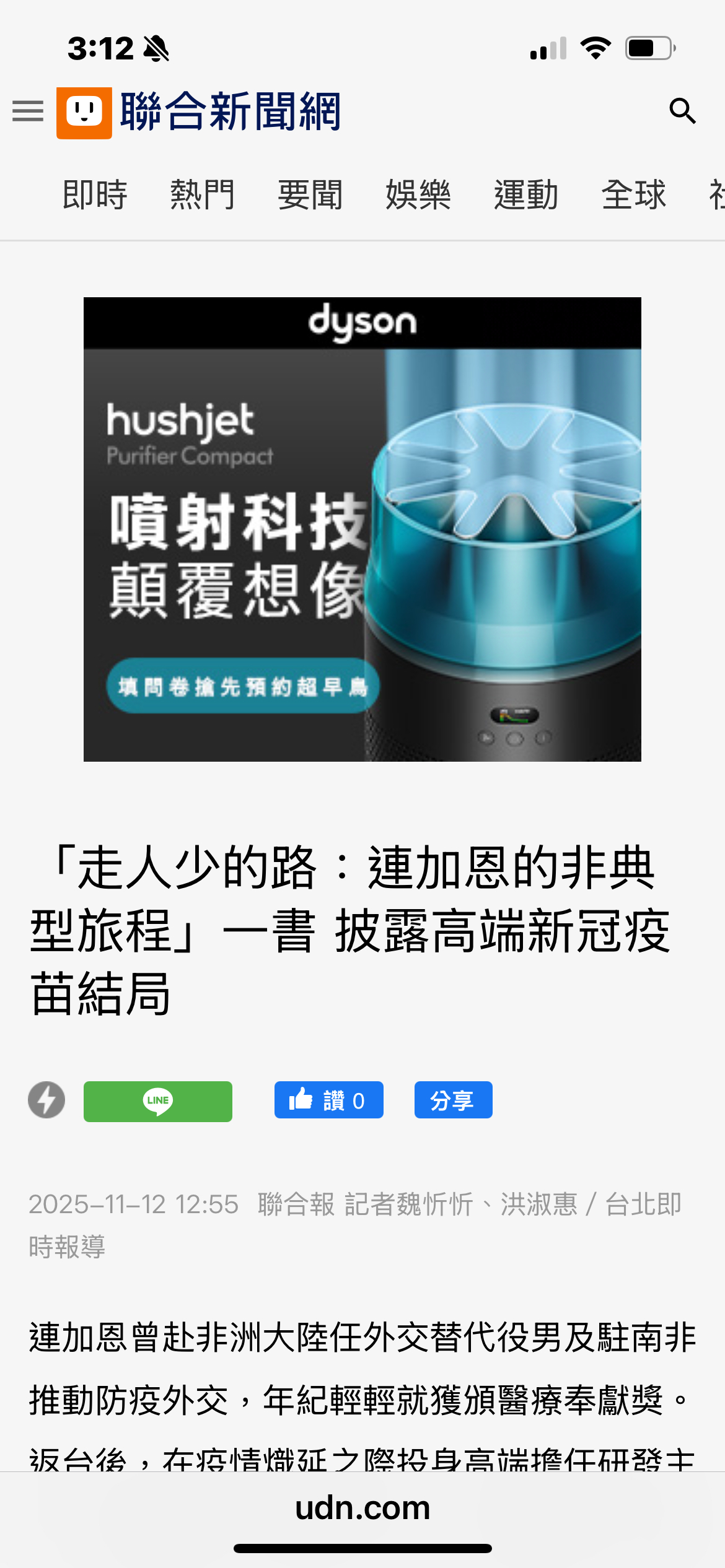Viewport: 725px width, 1568px height.
Task: Select the 要聞 category tab
Action: pyautogui.click(x=310, y=195)
